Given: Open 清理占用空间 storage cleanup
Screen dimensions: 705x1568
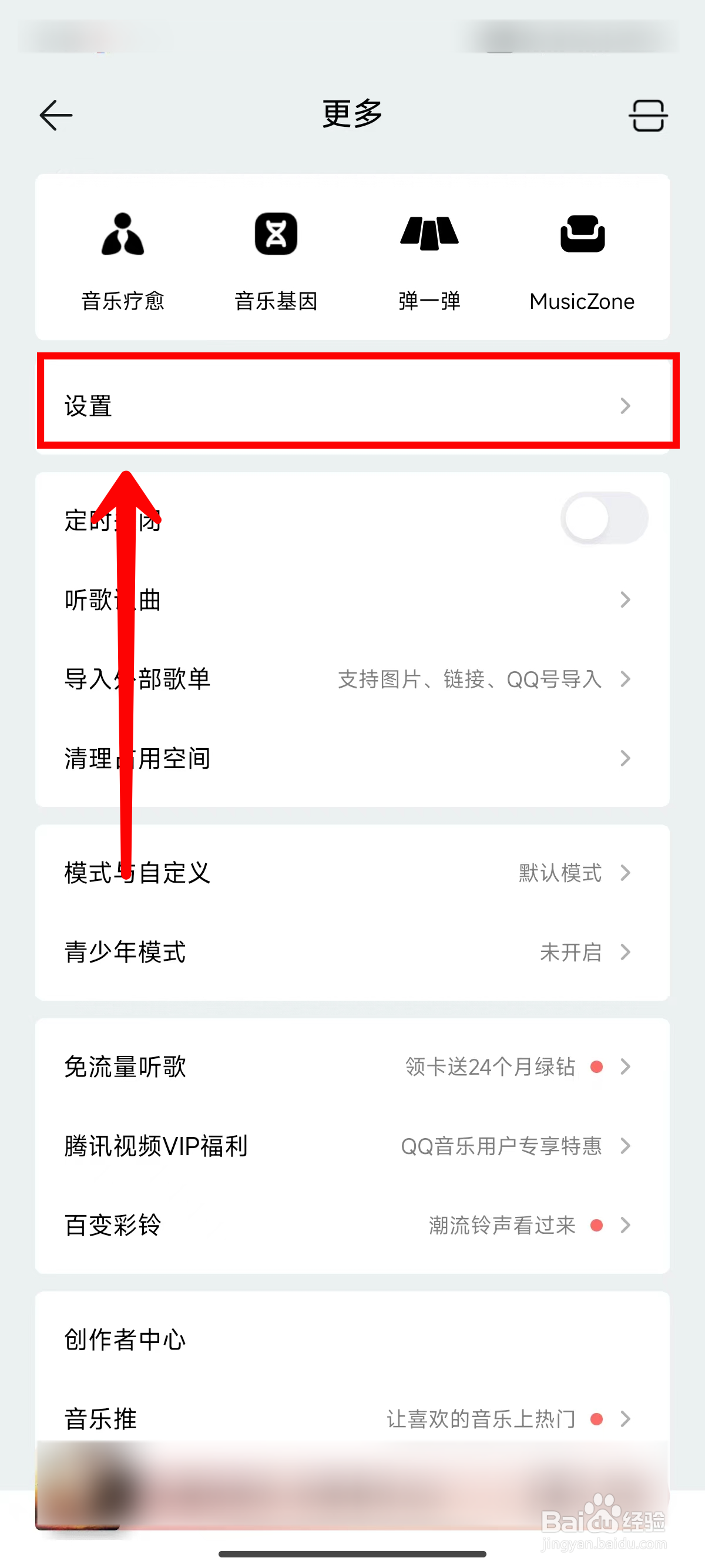Looking at the screenshot, I should point(352,758).
